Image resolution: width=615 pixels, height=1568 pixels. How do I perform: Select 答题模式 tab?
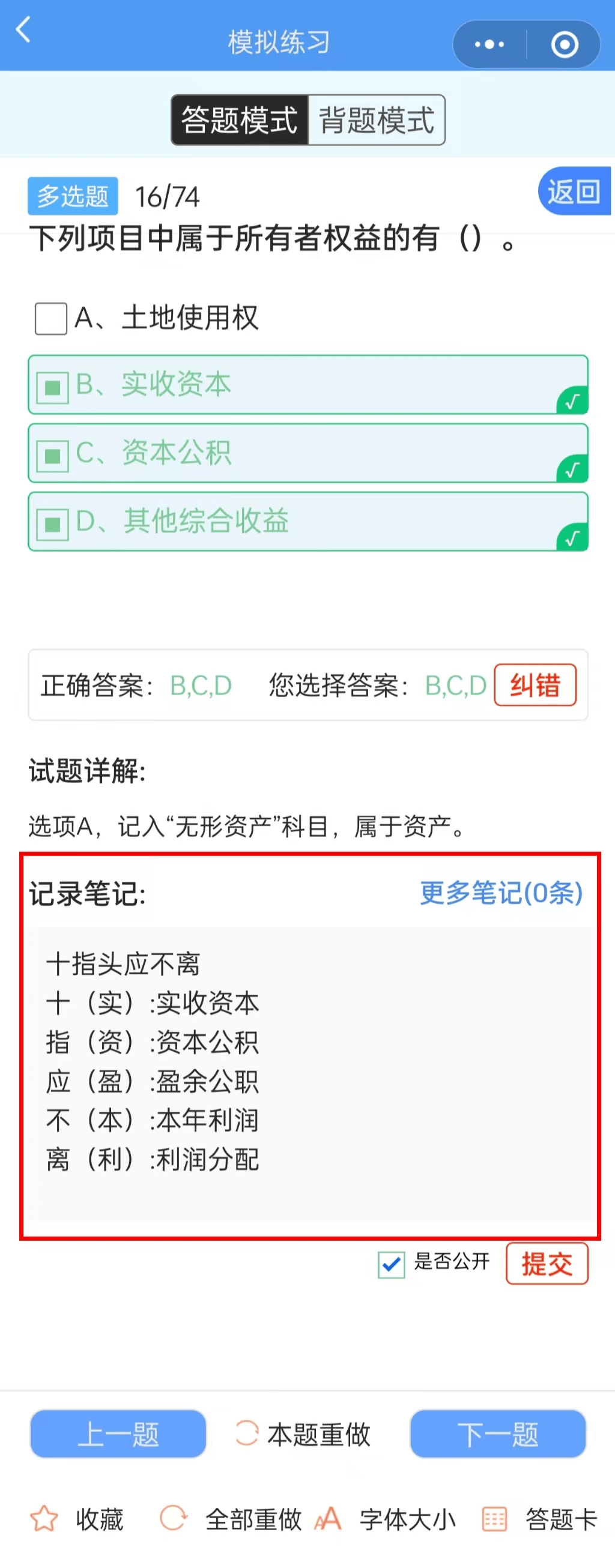coord(240,120)
